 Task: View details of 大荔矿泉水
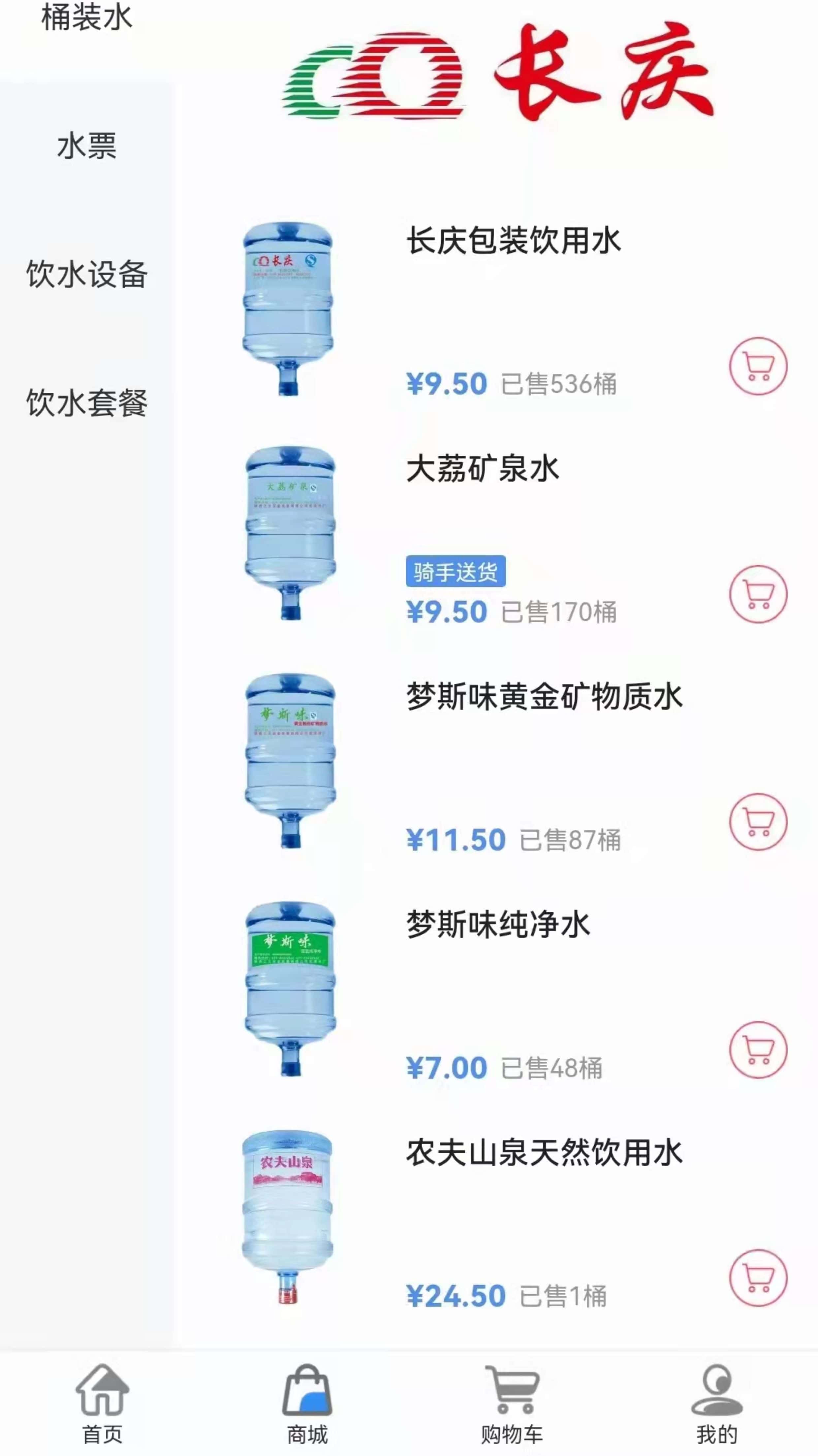click(x=483, y=469)
